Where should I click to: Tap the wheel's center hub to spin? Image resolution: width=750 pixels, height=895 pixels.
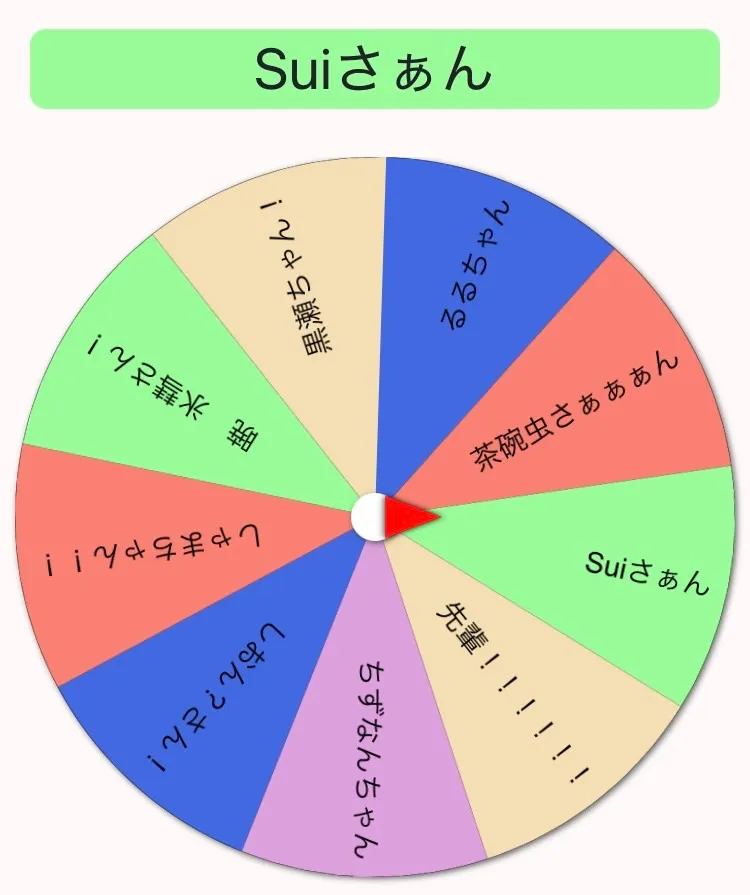374,517
